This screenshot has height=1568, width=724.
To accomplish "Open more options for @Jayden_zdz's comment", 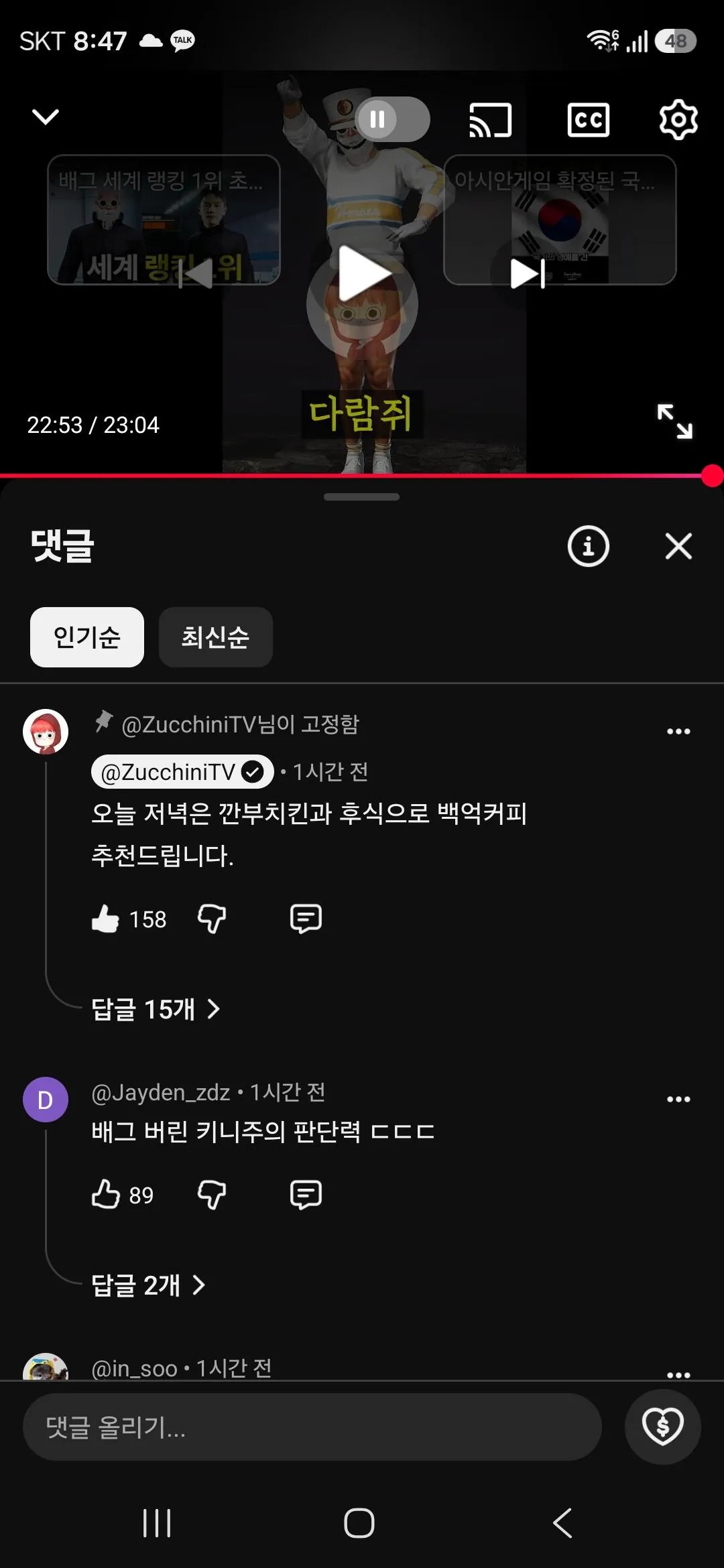I will click(x=678, y=1100).
